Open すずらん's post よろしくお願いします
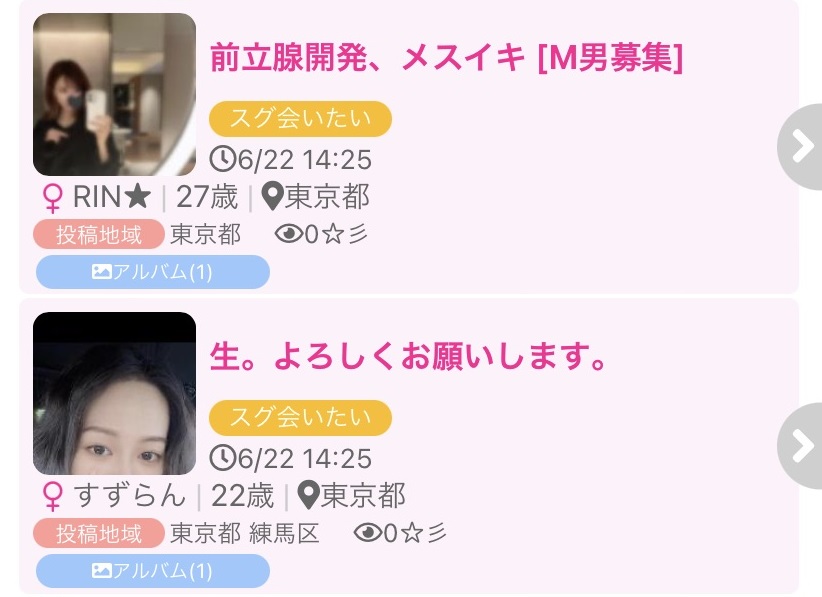Viewport: 822px width, 597px height. click(x=409, y=357)
